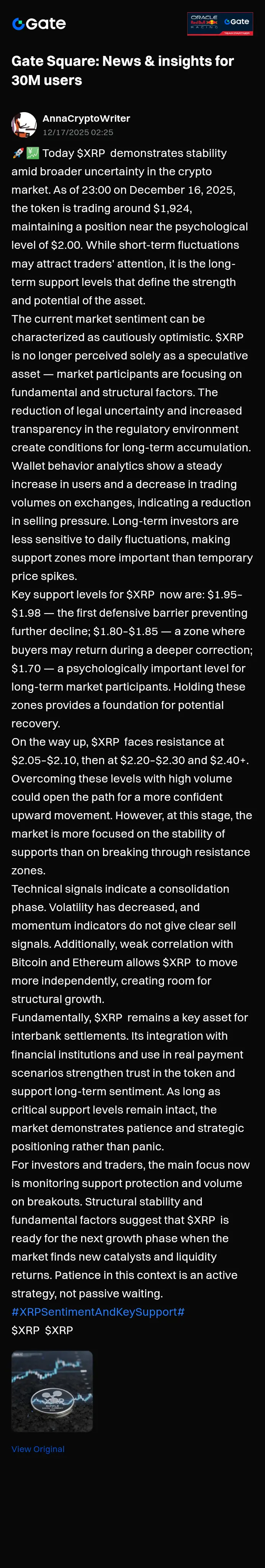
Task: Open the #XRPSentimentAndKeySupport# hashtag
Action: [98, 1312]
